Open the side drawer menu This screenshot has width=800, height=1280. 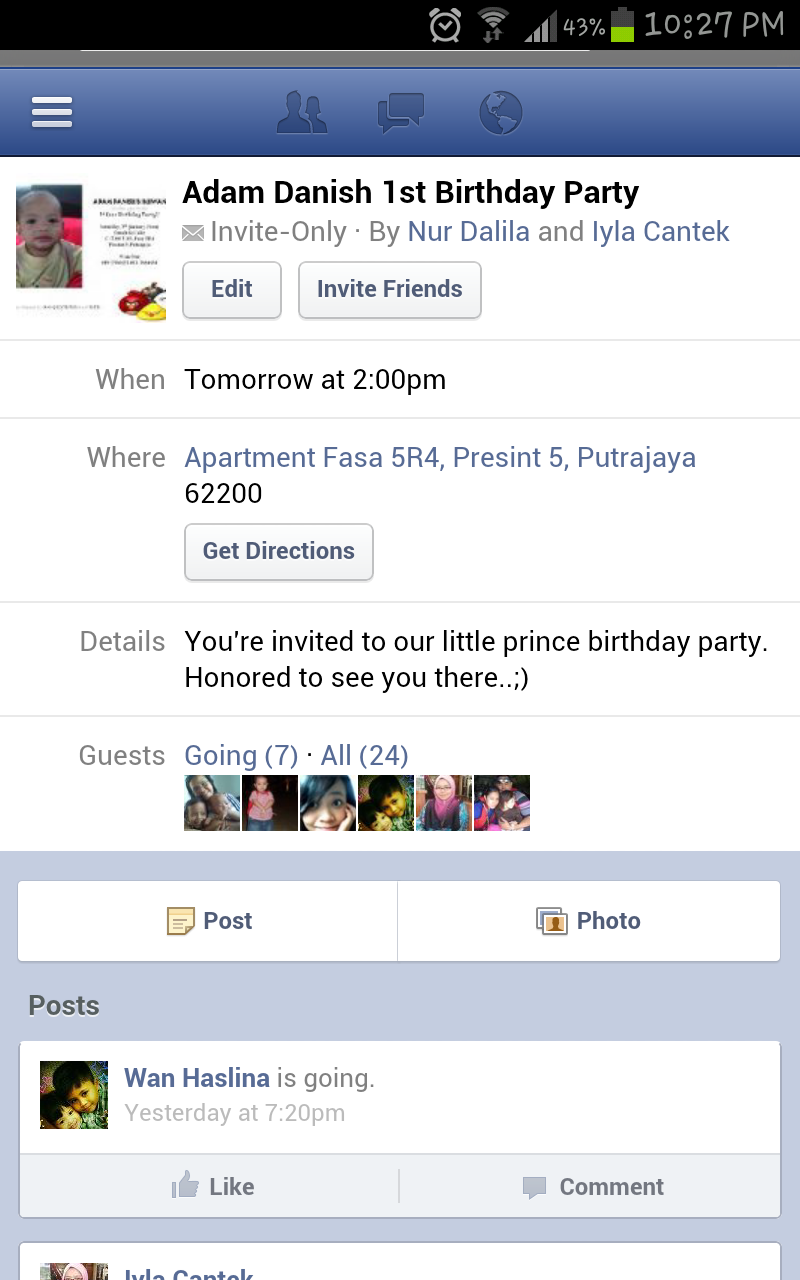click(x=52, y=111)
